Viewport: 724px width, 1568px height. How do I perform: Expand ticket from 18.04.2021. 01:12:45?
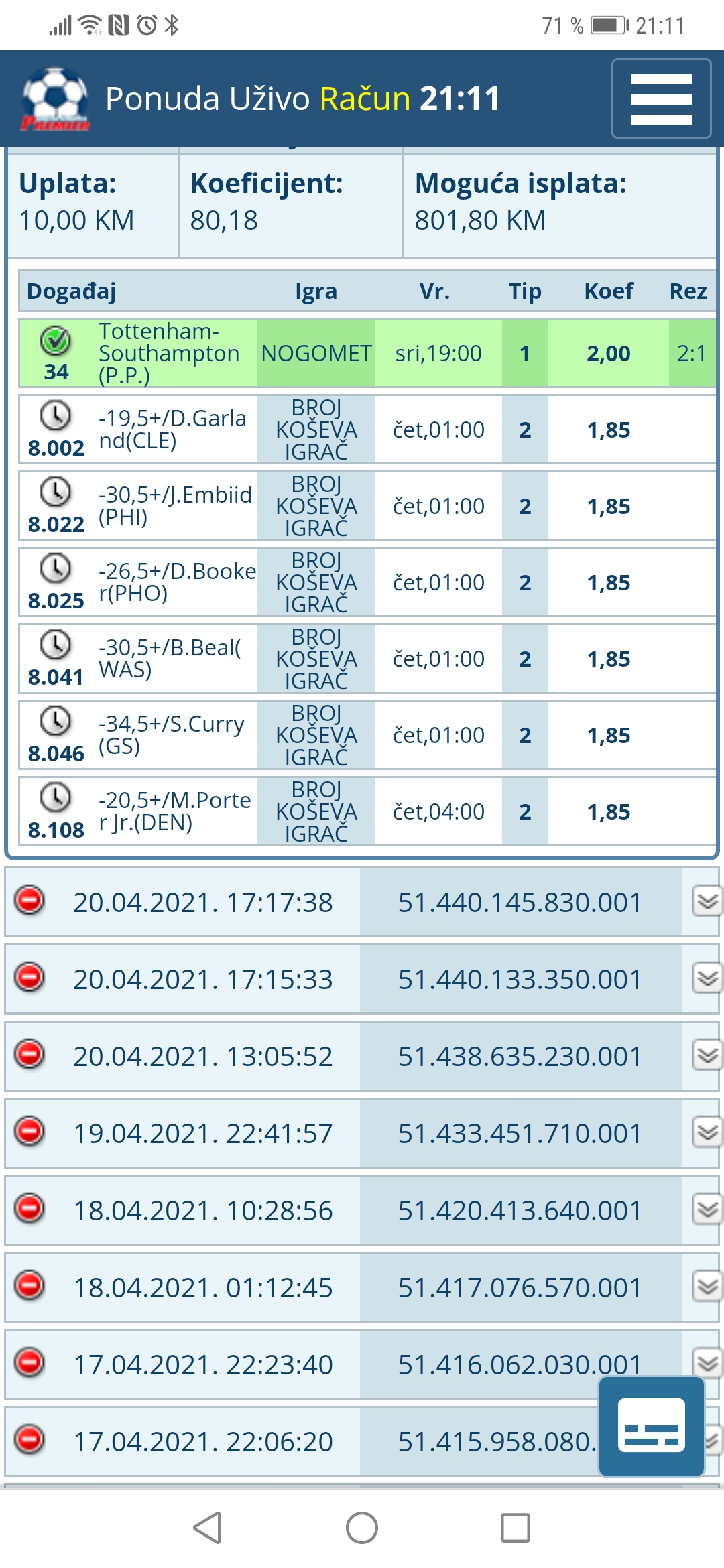[x=707, y=1287]
